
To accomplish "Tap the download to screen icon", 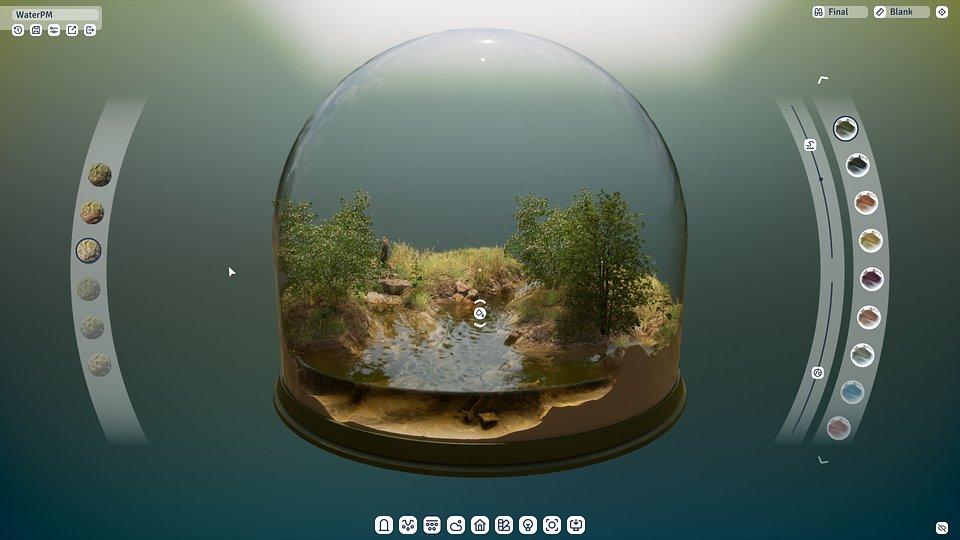I will click(x=576, y=525).
